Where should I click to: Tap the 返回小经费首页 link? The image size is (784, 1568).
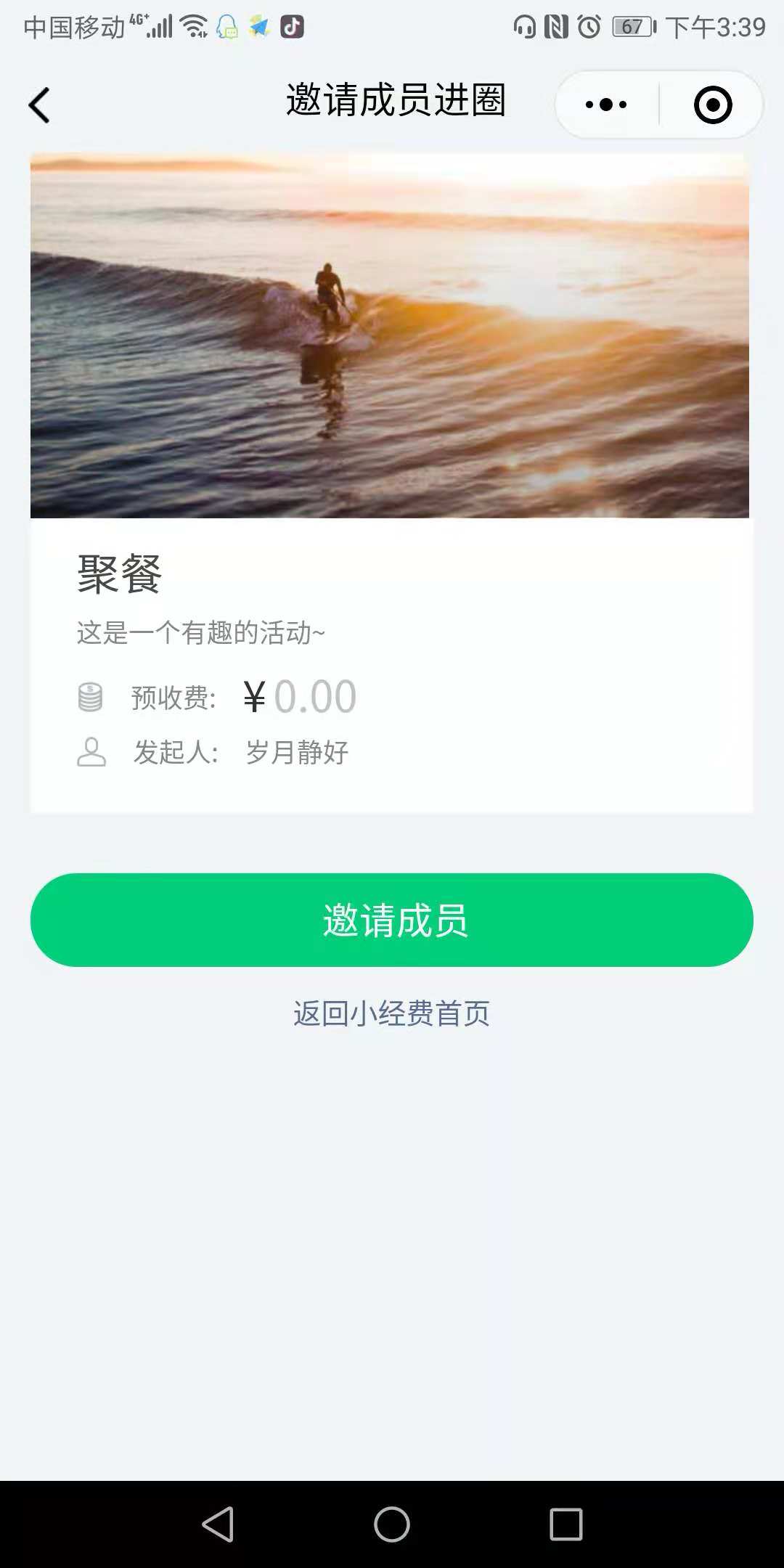392,1014
